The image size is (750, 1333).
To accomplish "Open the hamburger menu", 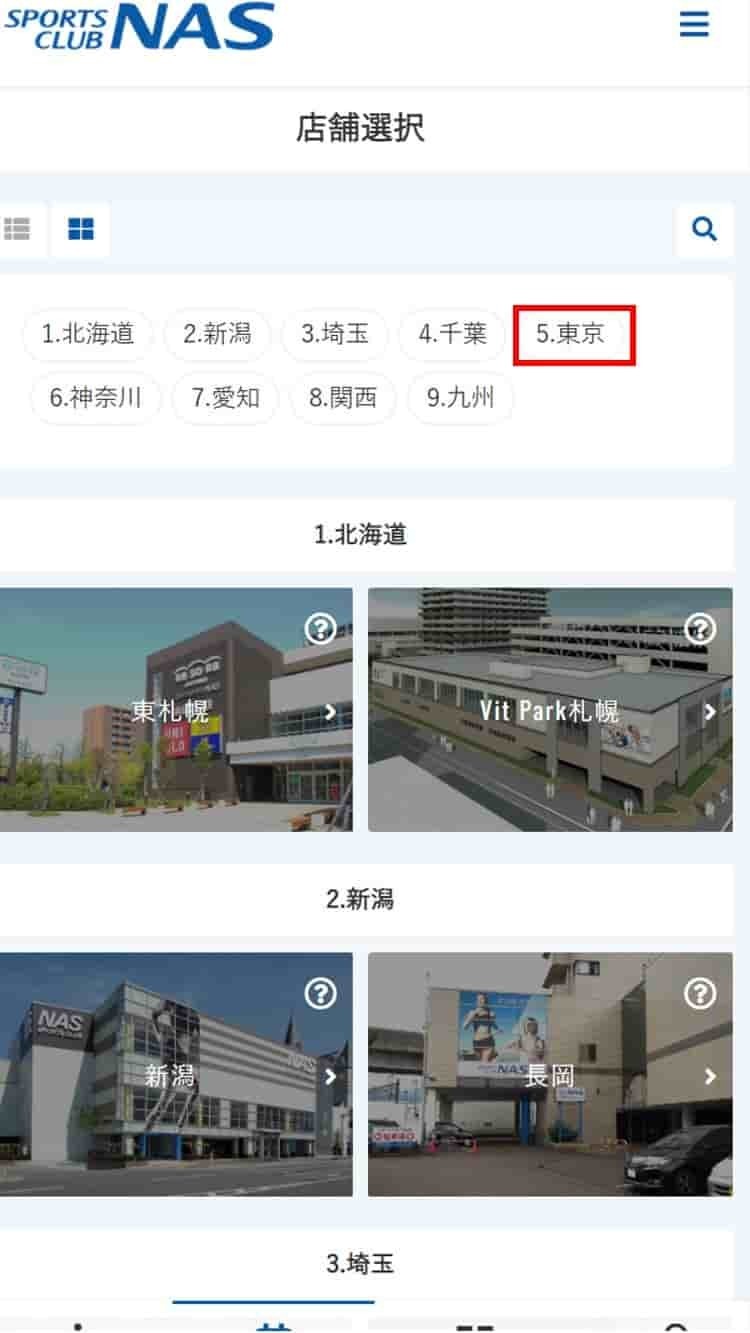I will 694,24.
